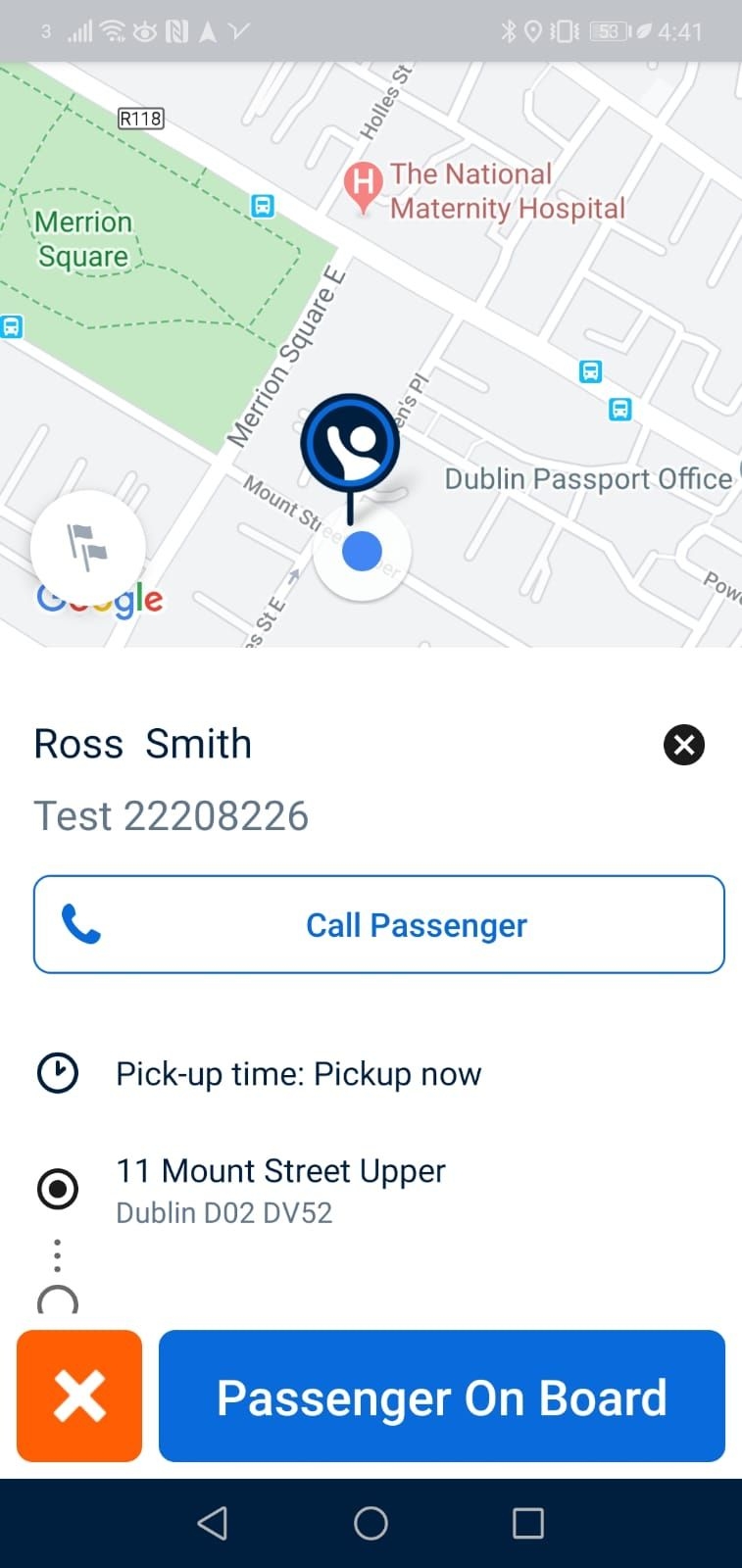Go back using system navigation
Screen dimensions: 742x1568
click(x=213, y=1523)
